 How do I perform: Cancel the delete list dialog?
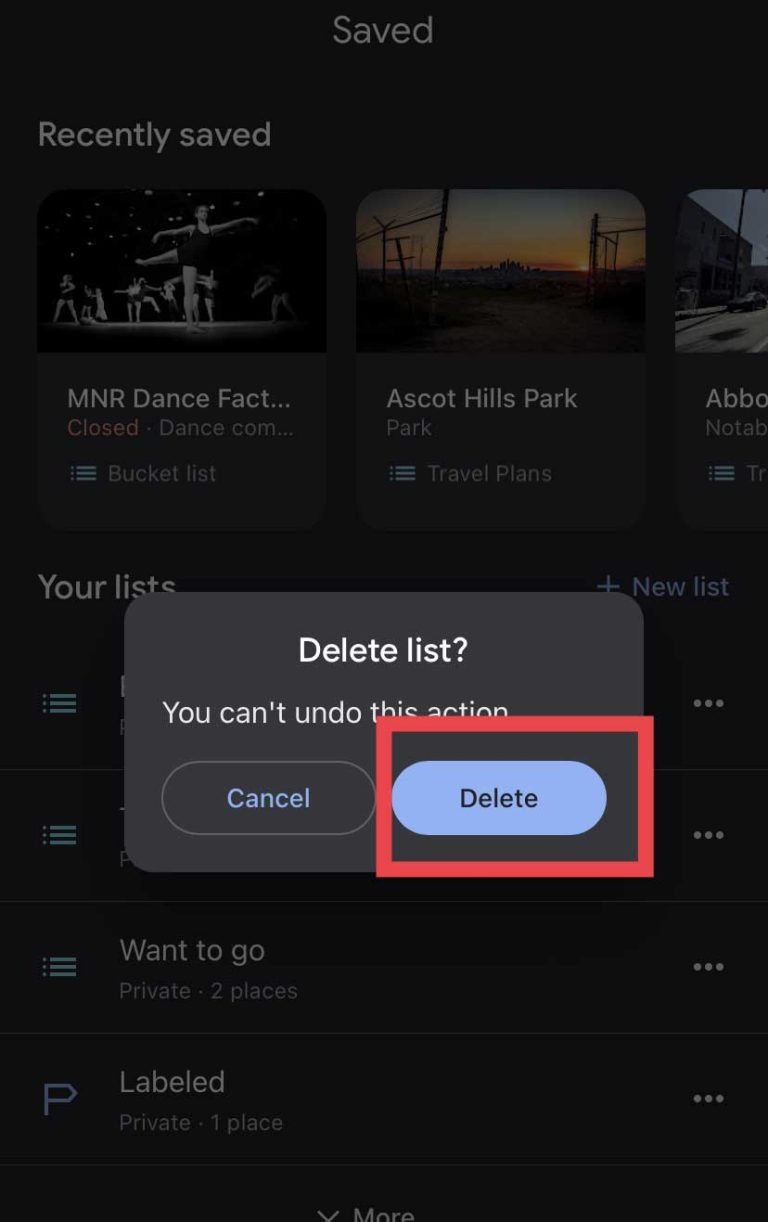[268, 798]
